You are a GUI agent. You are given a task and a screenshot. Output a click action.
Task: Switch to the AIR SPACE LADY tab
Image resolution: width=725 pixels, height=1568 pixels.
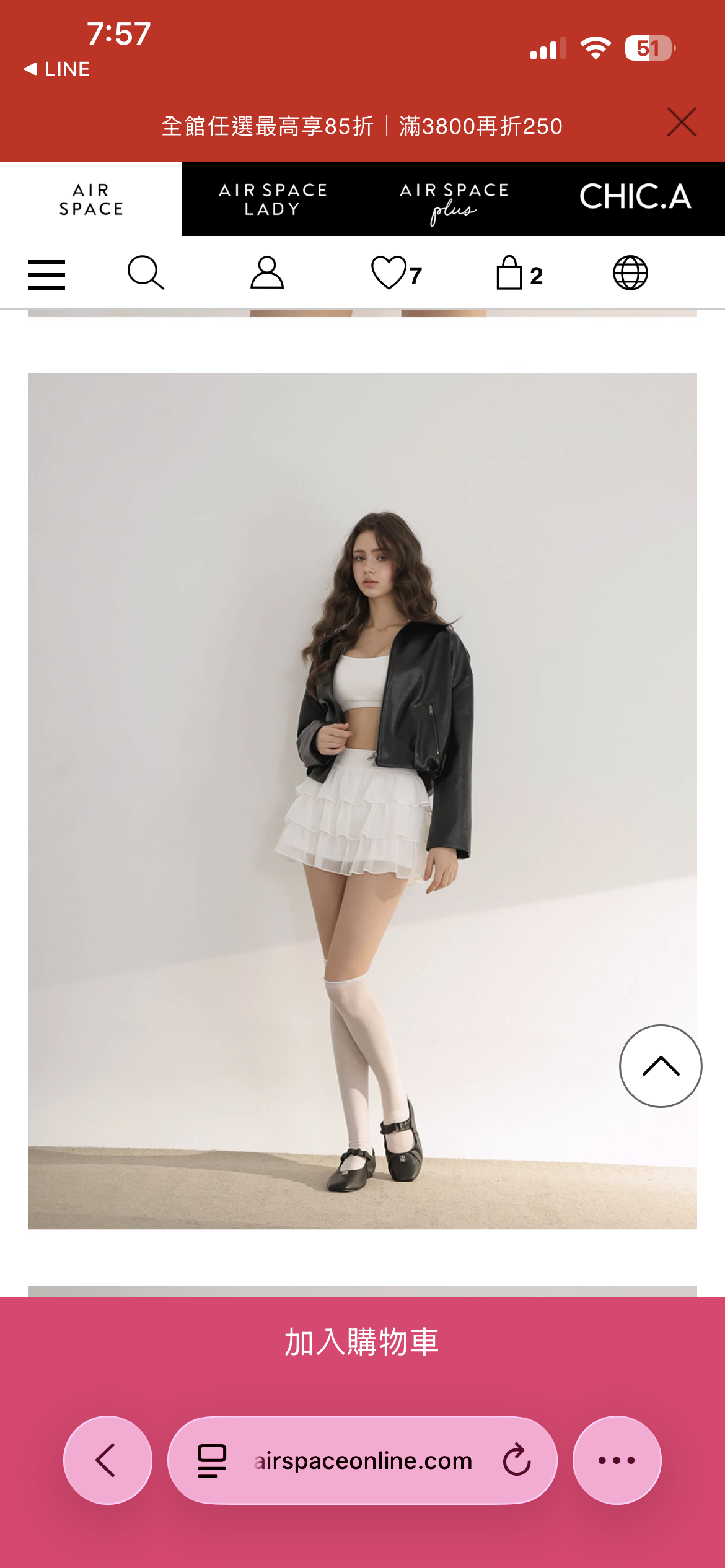(x=273, y=199)
